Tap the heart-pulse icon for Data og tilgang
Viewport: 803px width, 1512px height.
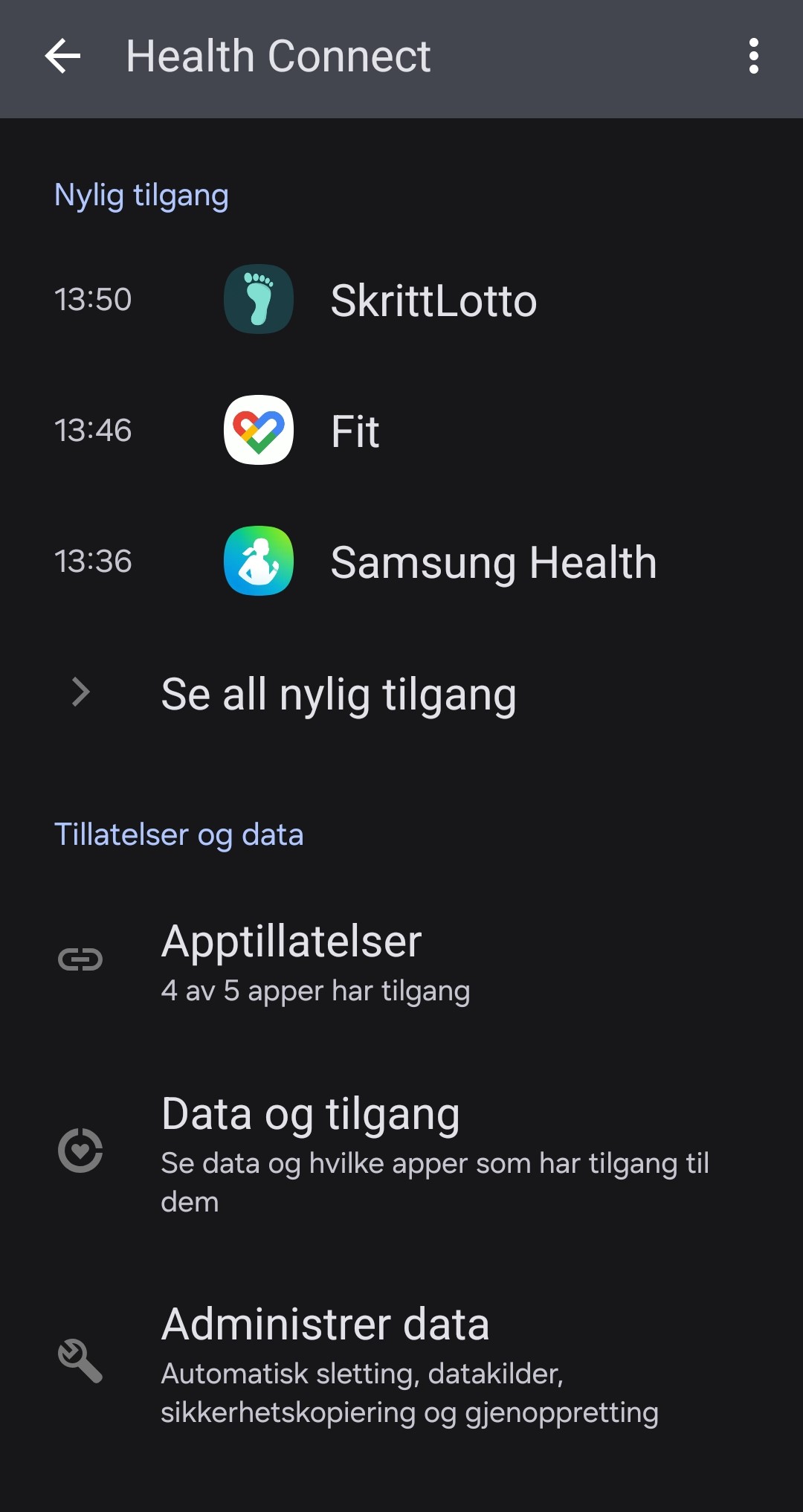pyautogui.click(x=81, y=1150)
